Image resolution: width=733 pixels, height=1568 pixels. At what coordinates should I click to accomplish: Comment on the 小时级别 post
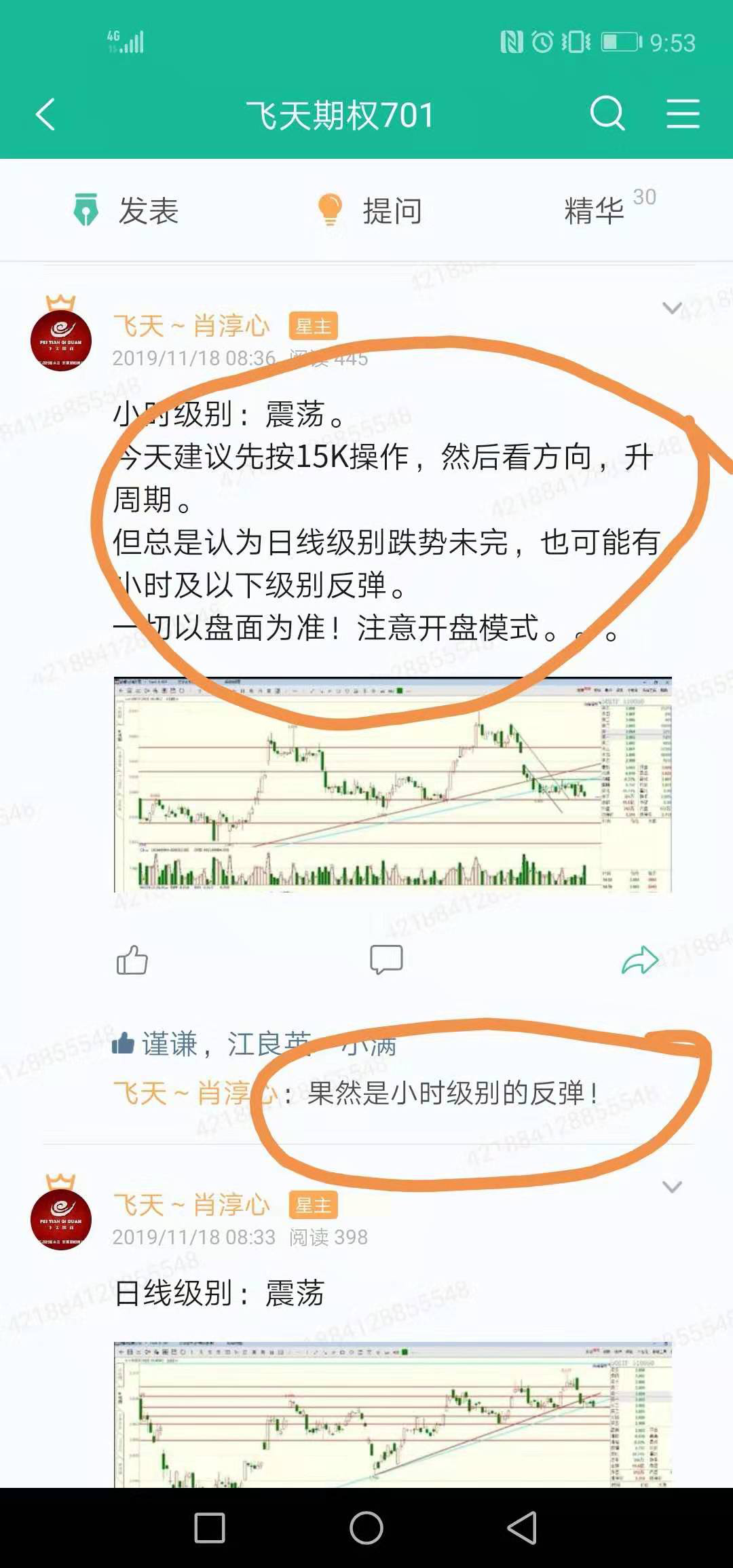click(386, 960)
